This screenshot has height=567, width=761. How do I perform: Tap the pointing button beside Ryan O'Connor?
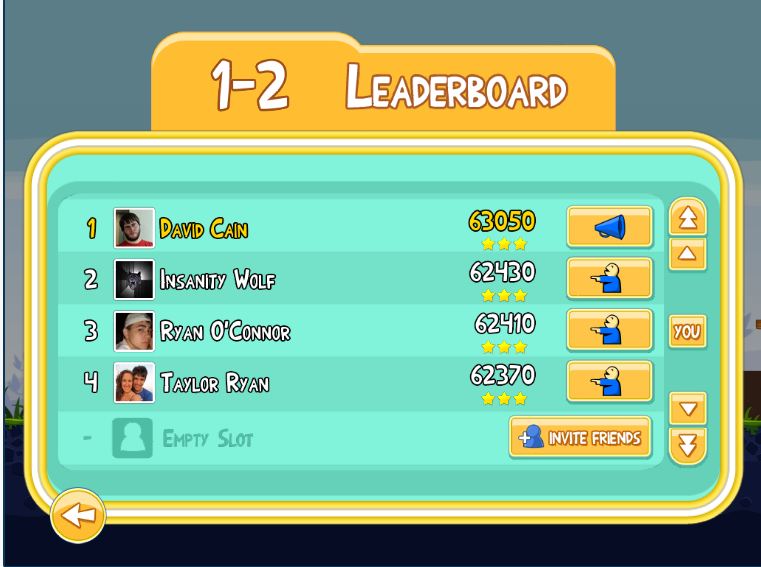[x=609, y=330]
